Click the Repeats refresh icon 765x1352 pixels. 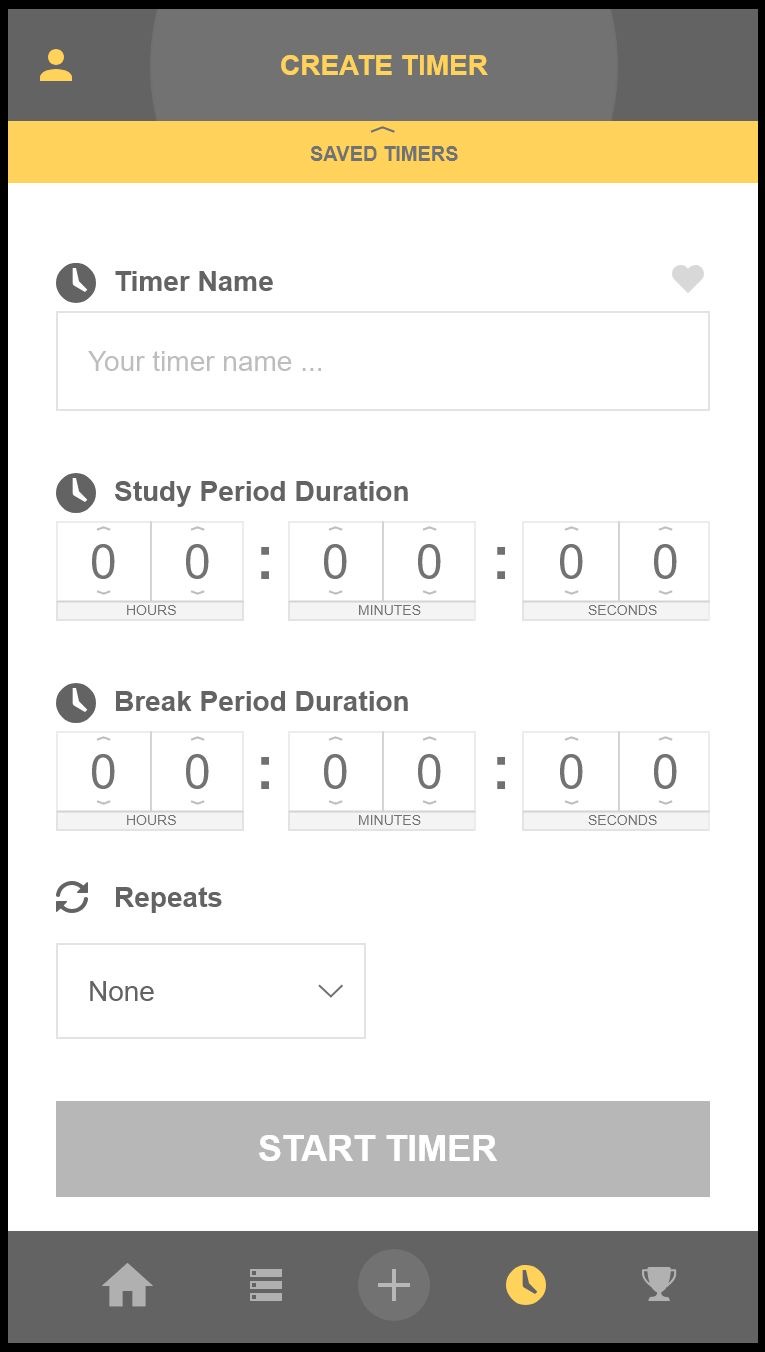click(70, 897)
